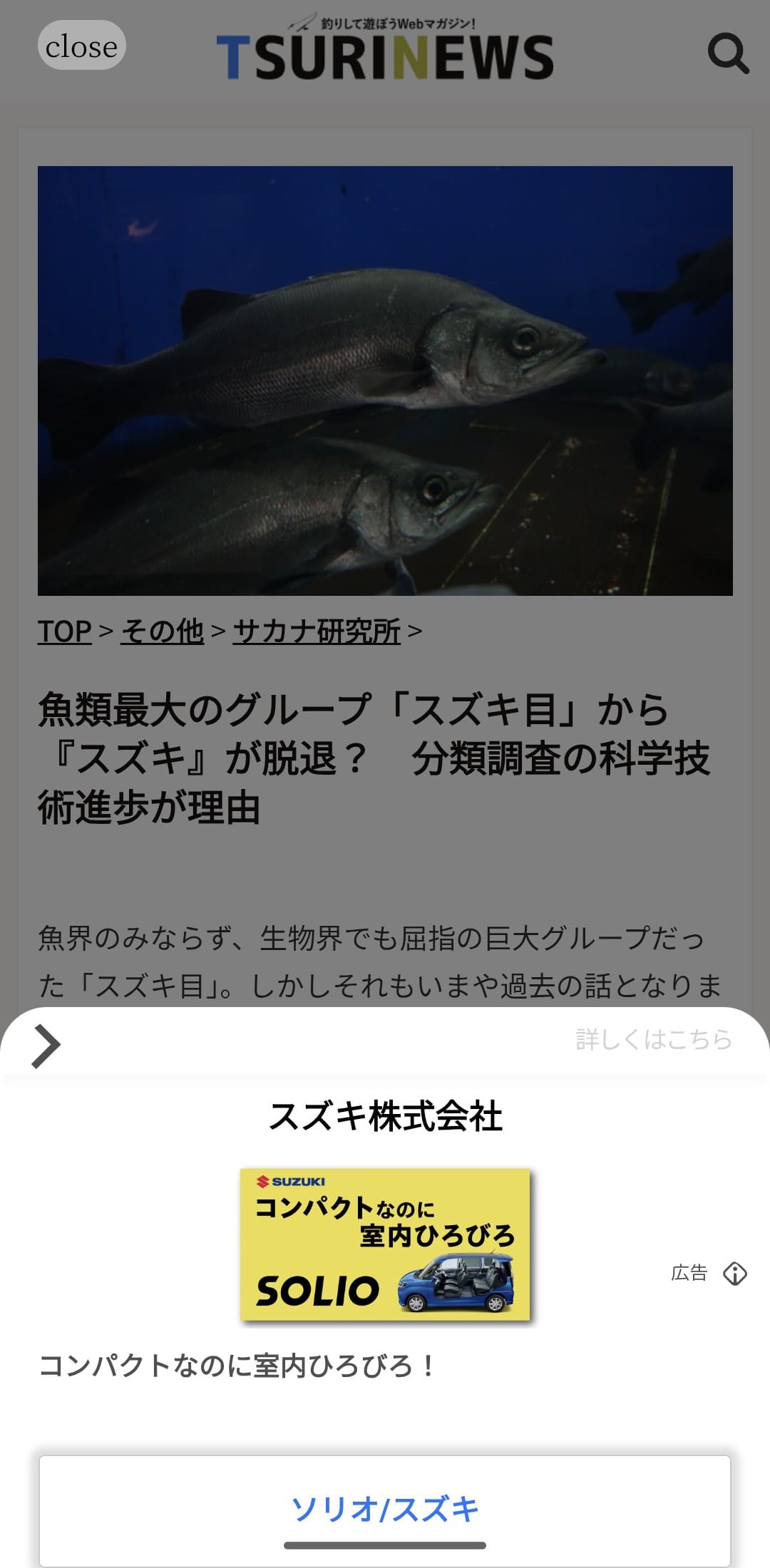Dismiss the overlay with the close button
The width and height of the screenshot is (770, 1568).
click(81, 46)
